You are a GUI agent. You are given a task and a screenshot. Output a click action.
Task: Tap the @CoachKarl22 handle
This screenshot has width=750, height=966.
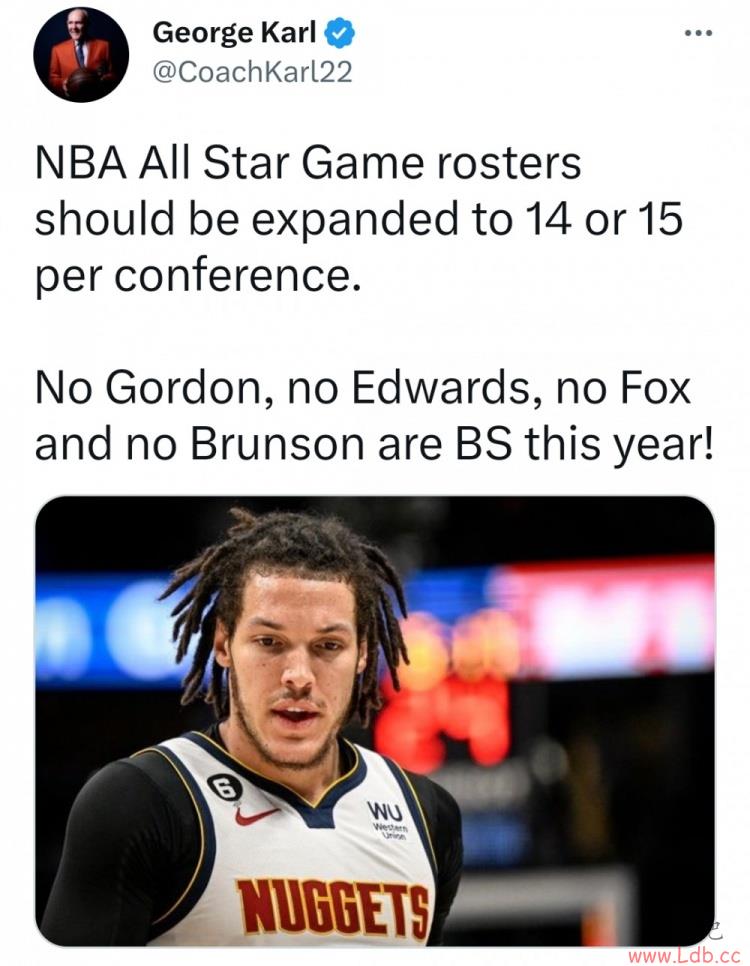[251, 73]
